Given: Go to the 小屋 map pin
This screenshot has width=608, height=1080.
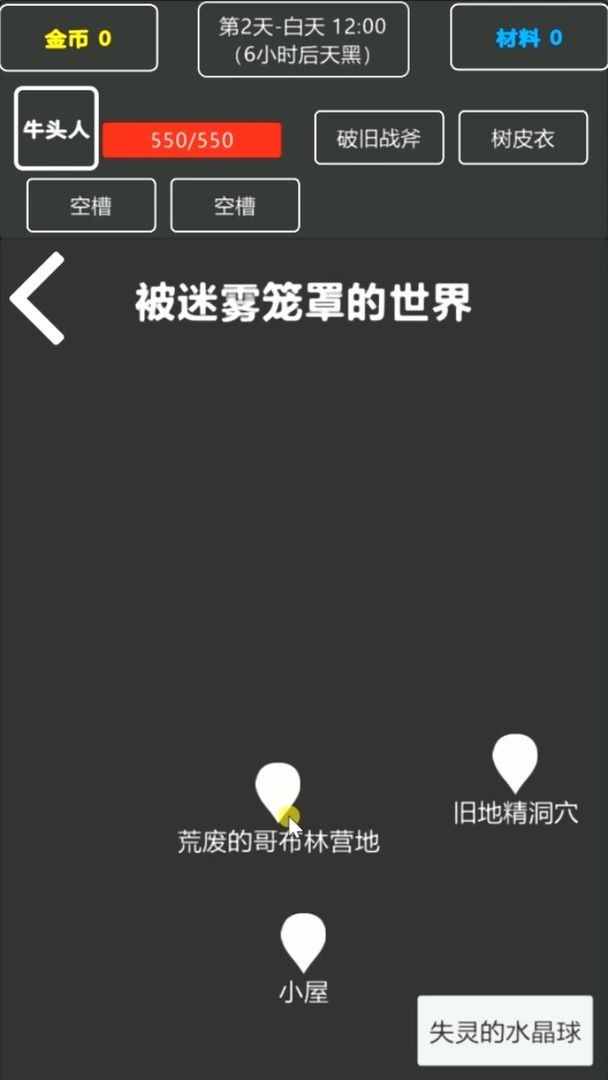Looking at the screenshot, I should pyautogui.click(x=303, y=942).
